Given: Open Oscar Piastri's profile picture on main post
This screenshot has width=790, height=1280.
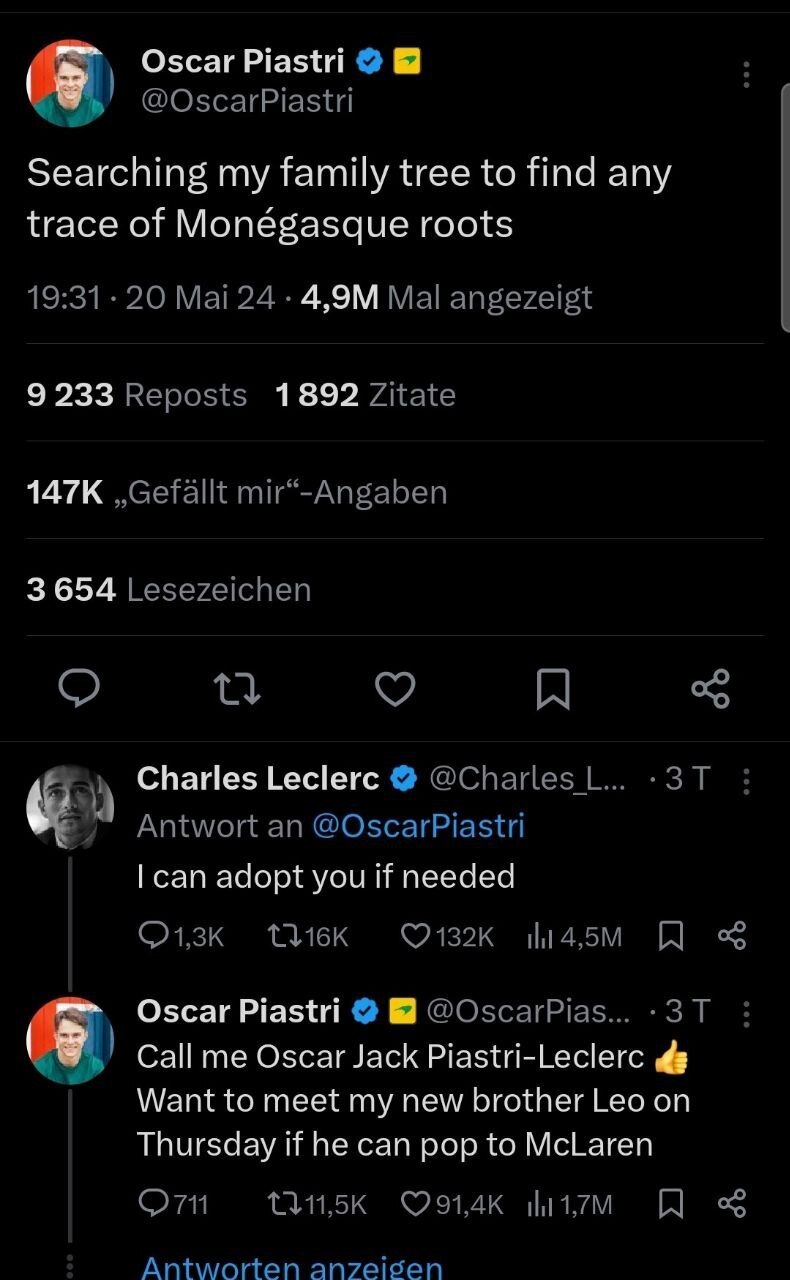Looking at the screenshot, I should 70,84.
